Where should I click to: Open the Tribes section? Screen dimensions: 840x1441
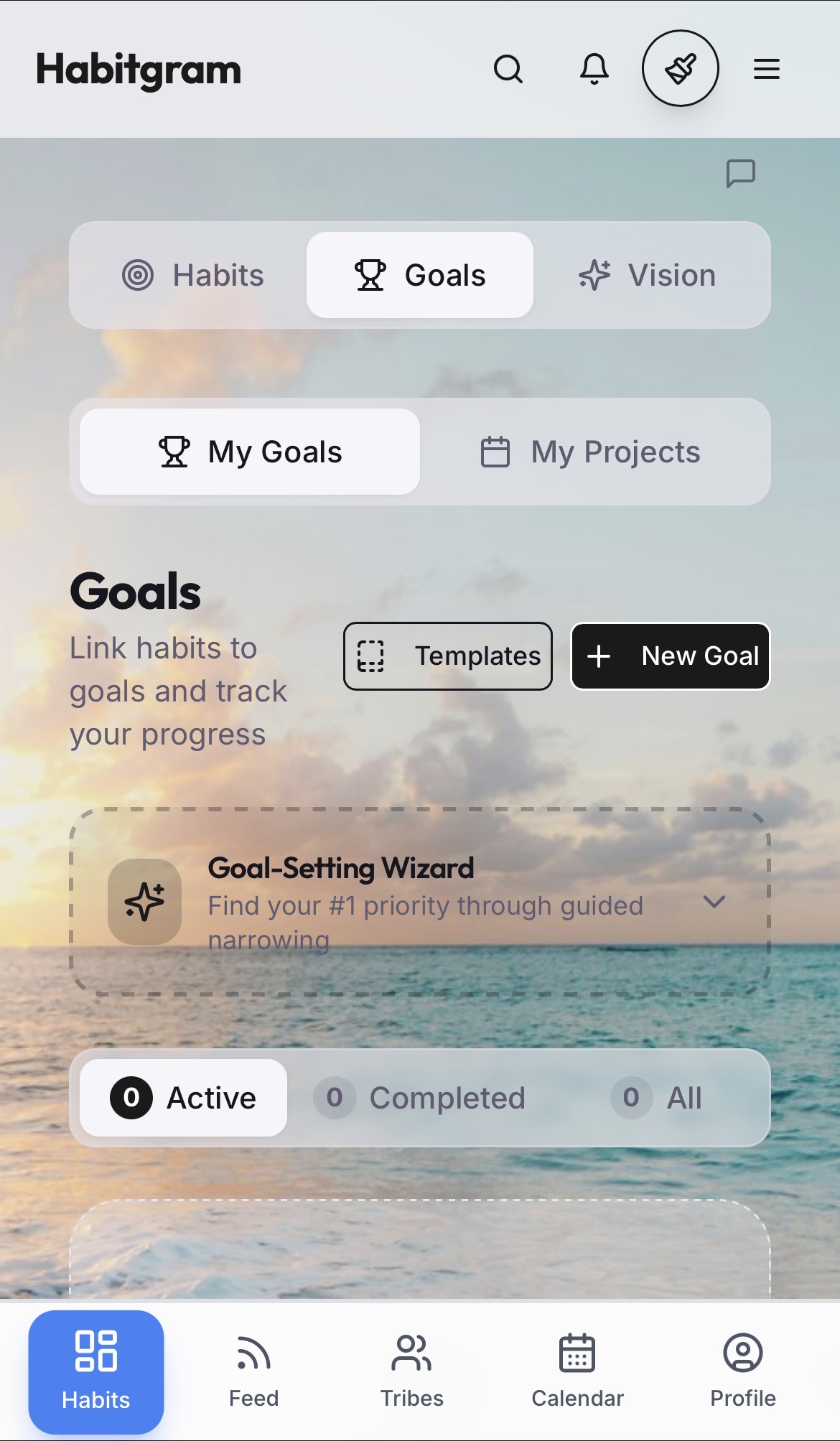point(411,1371)
